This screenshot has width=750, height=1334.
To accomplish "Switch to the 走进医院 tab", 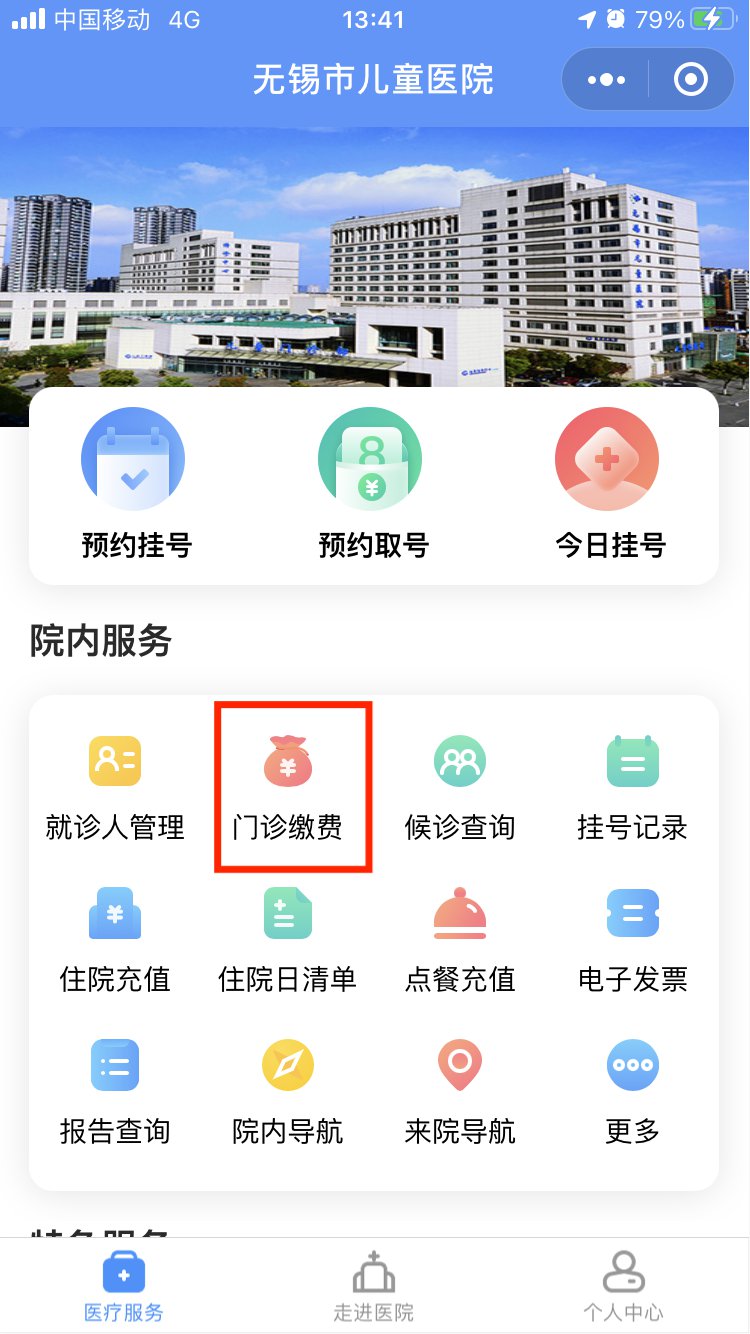I will (373, 1286).
